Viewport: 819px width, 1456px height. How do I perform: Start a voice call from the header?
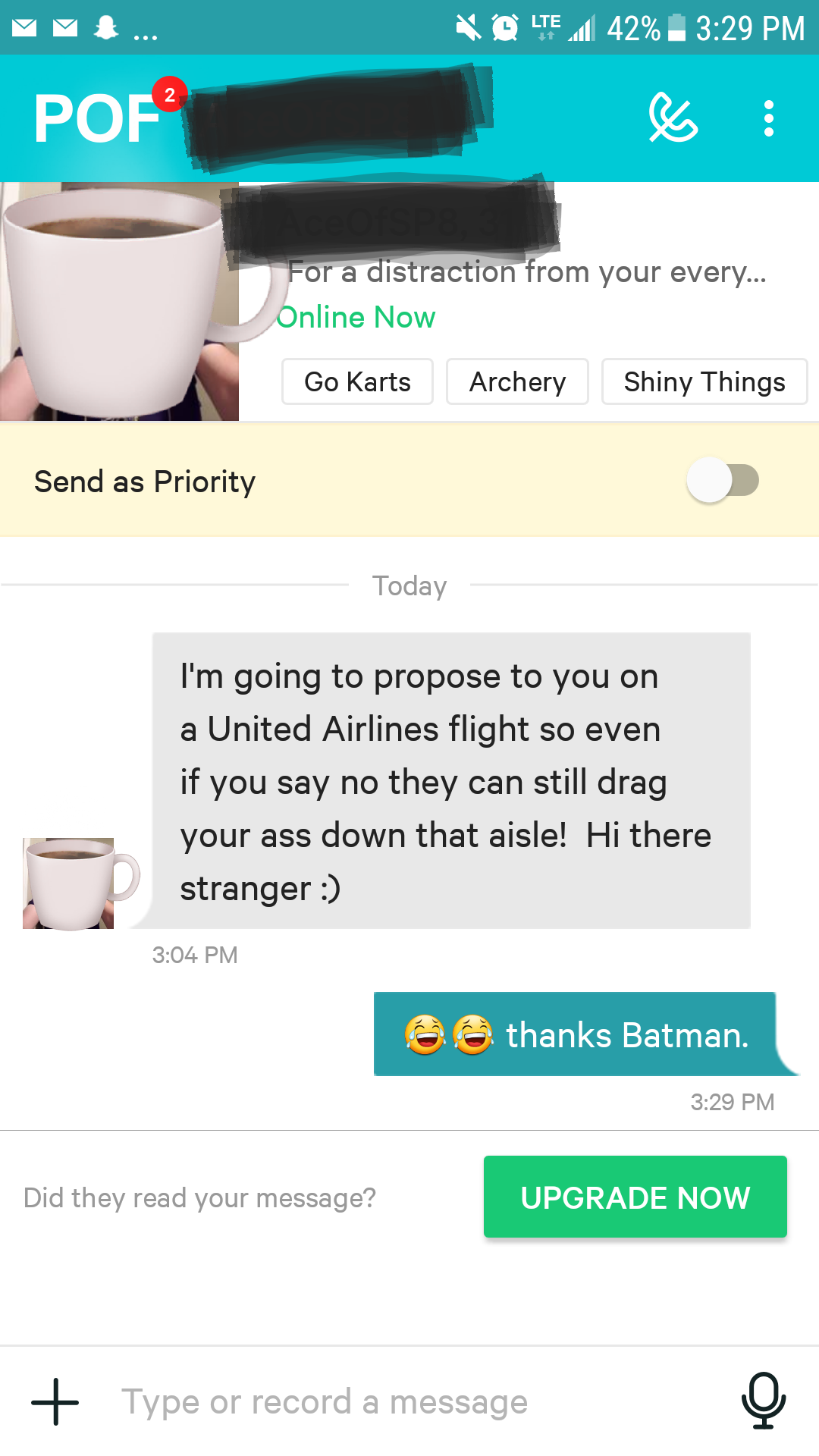[x=673, y=118]
